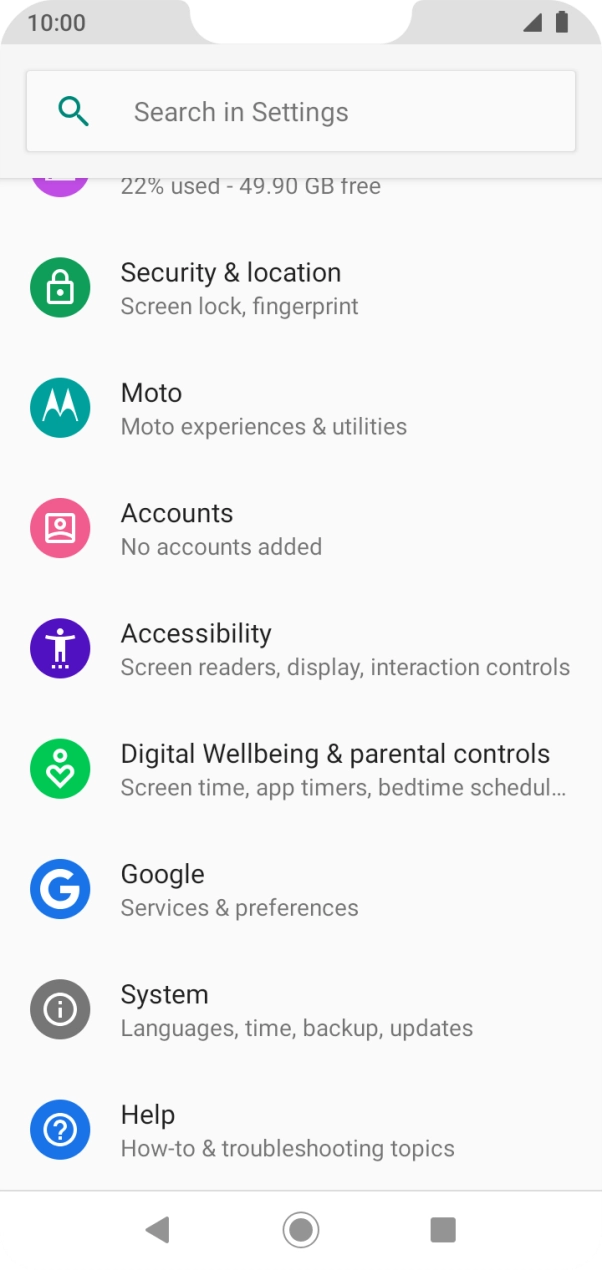Viewport: 602px width, 1270px height.
Task: Tap the back button in navigation bar
Action: click(157, 1230)
